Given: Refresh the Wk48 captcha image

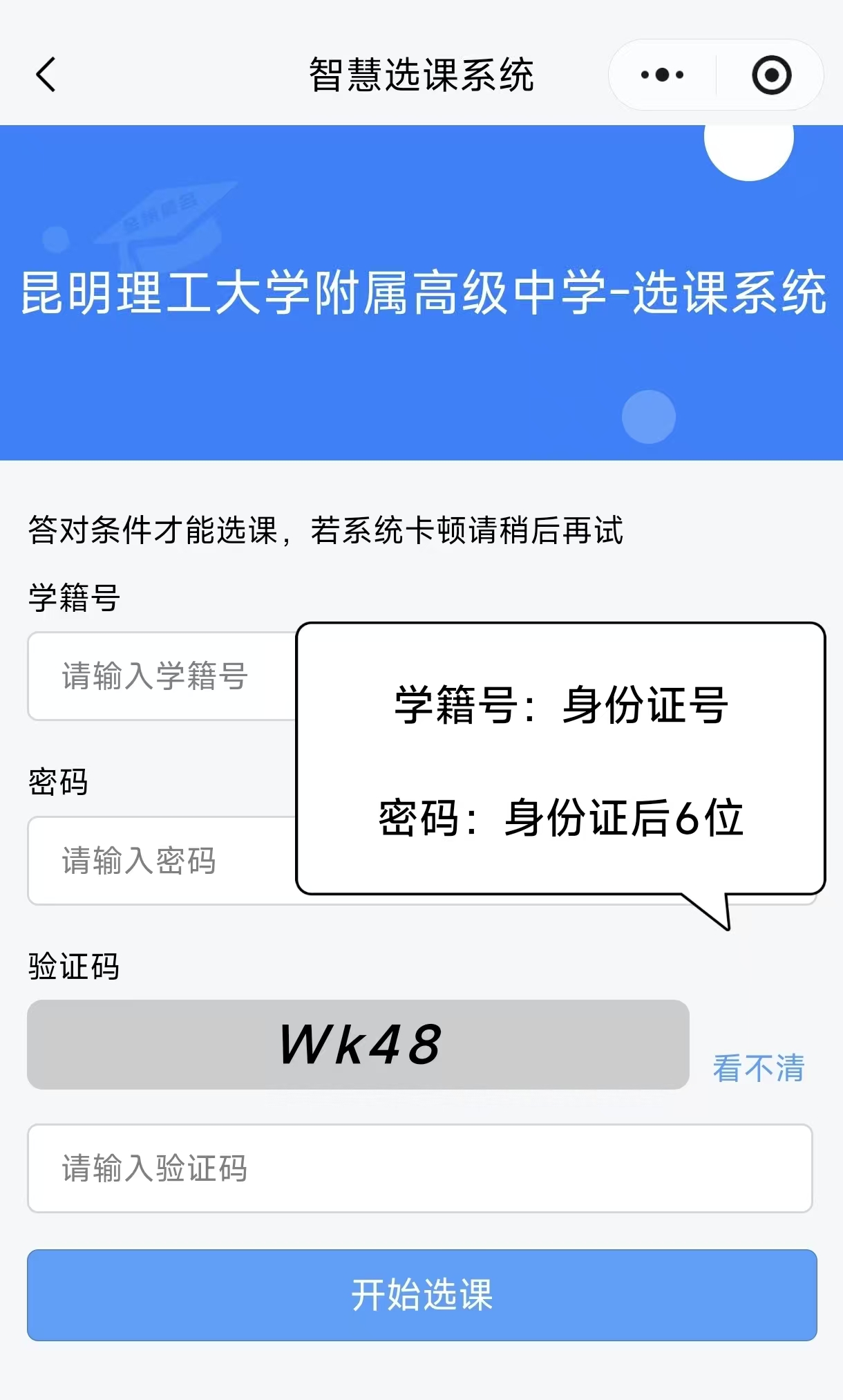Looking at the screenshot, I should tap(358, 1044).
